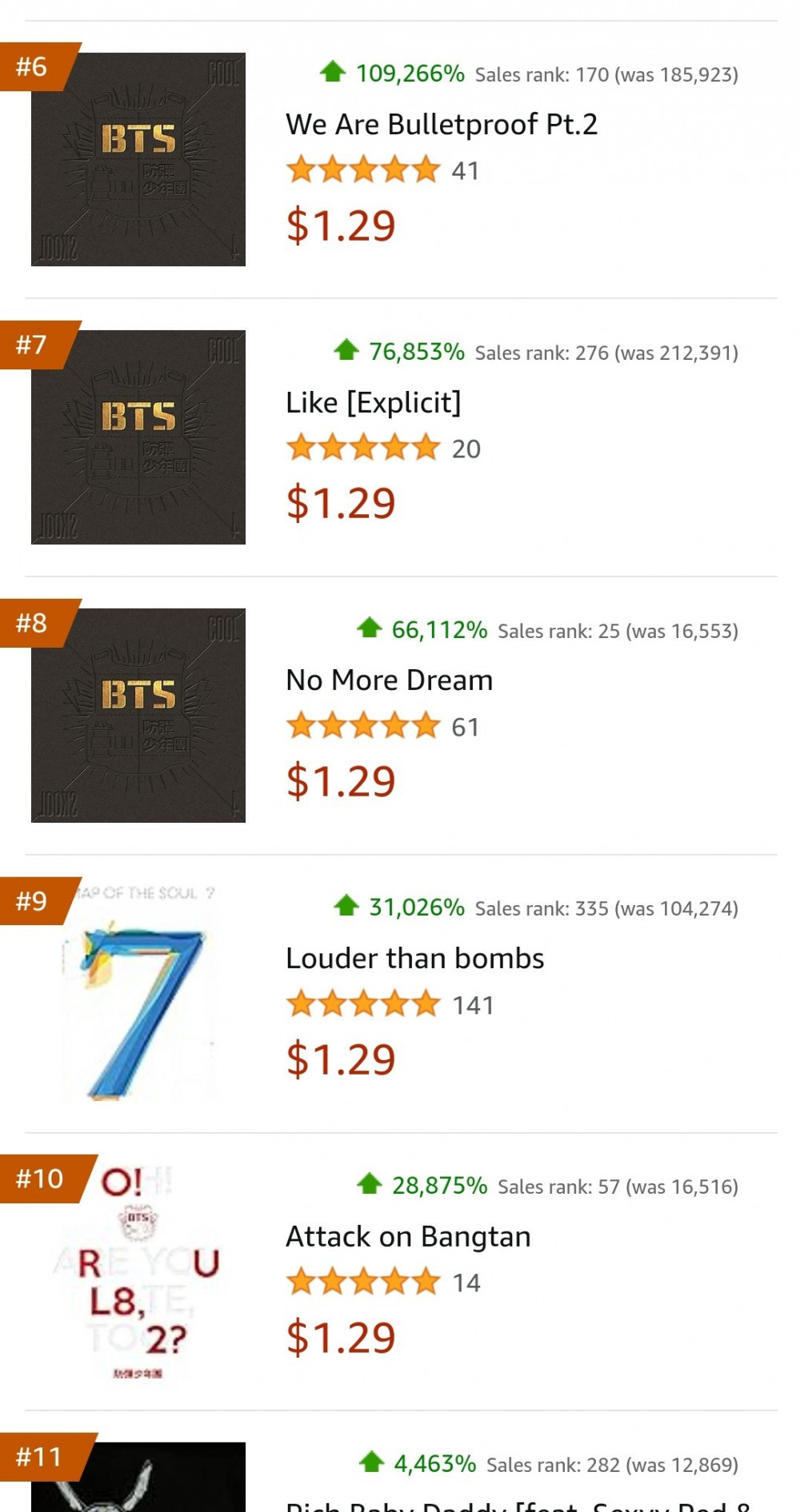Image resolution: width=800 pixels, height=1512 pixels.
Task: Tap the Map of the Soul 7 cover
Action: (138, 994)
